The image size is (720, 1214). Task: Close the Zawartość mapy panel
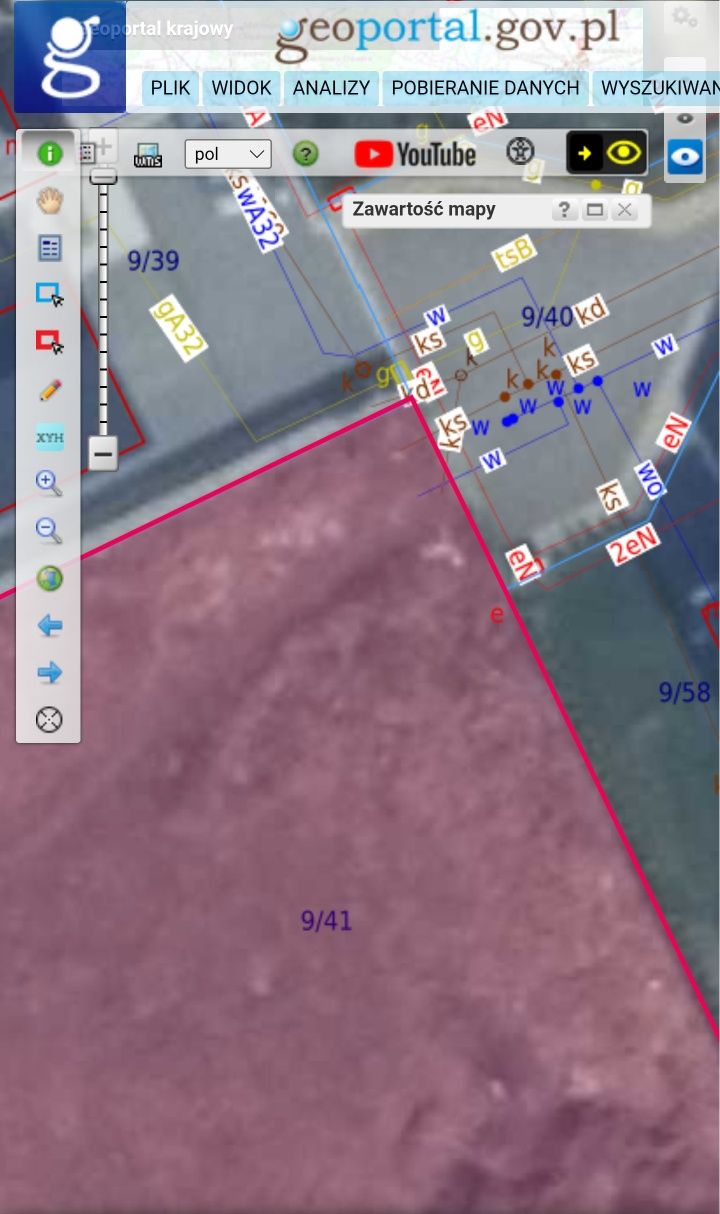point(625,210)
